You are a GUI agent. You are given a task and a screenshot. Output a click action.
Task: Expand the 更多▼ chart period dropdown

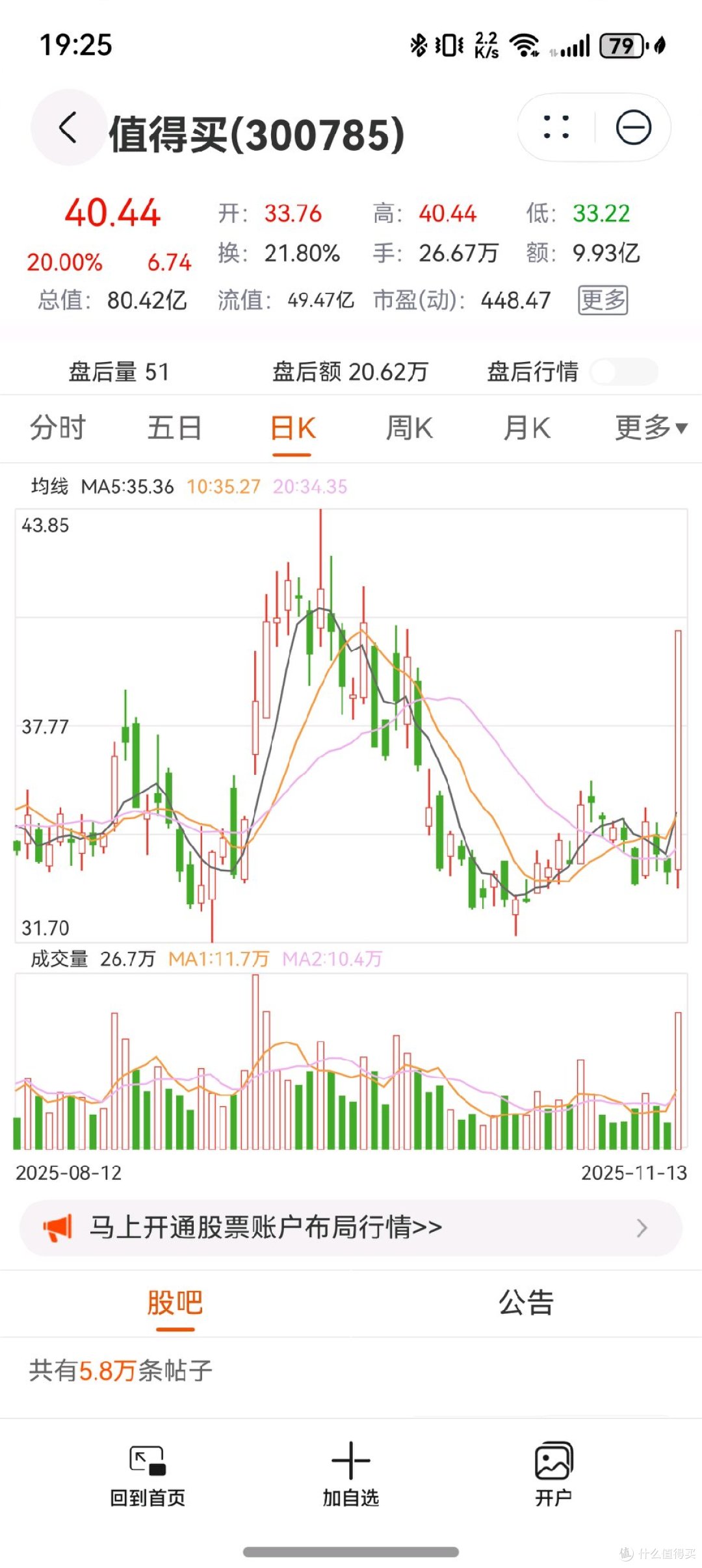[x=649, y=428]
